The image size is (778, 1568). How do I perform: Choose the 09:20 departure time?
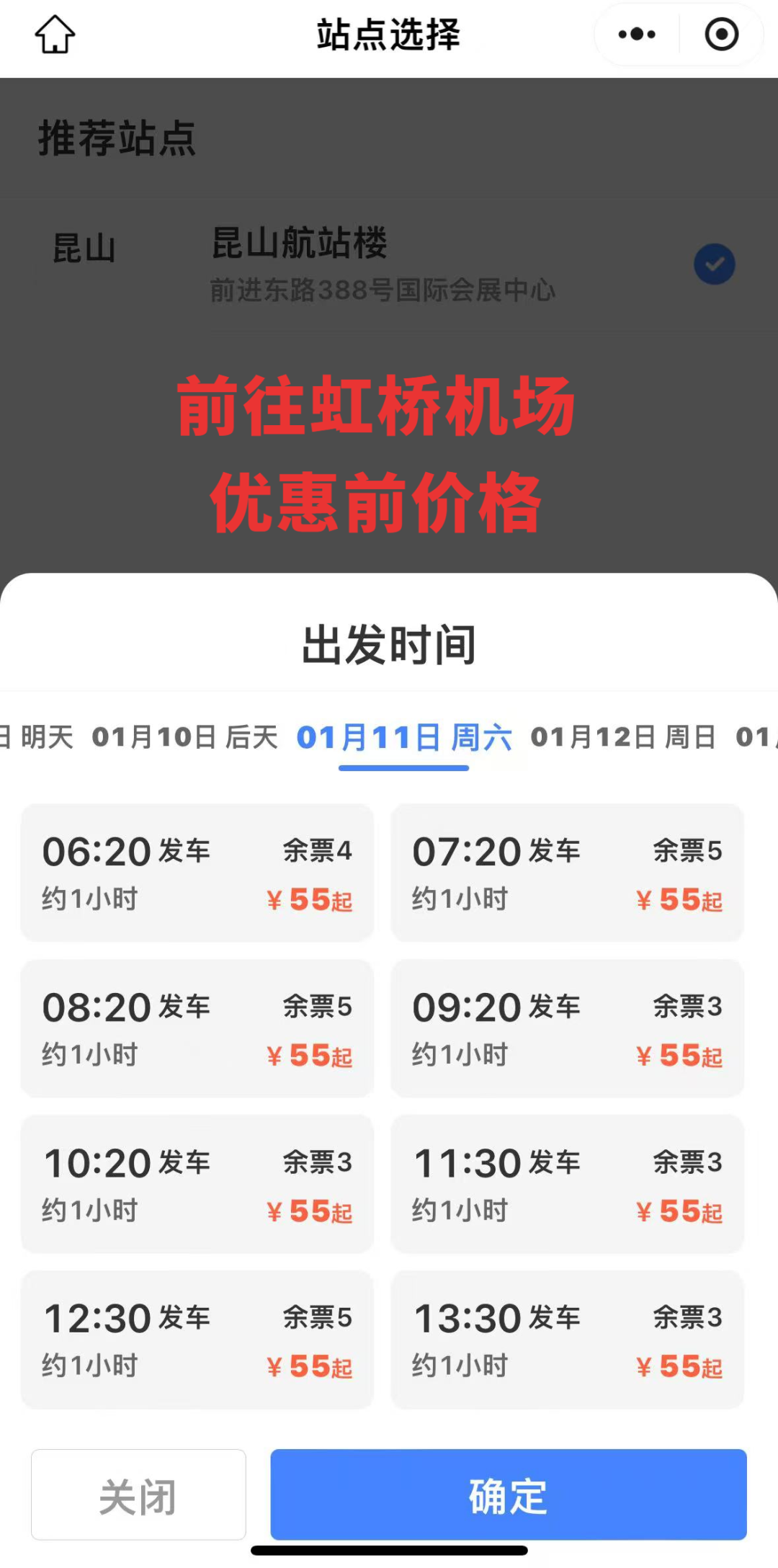coord(567,1028)
